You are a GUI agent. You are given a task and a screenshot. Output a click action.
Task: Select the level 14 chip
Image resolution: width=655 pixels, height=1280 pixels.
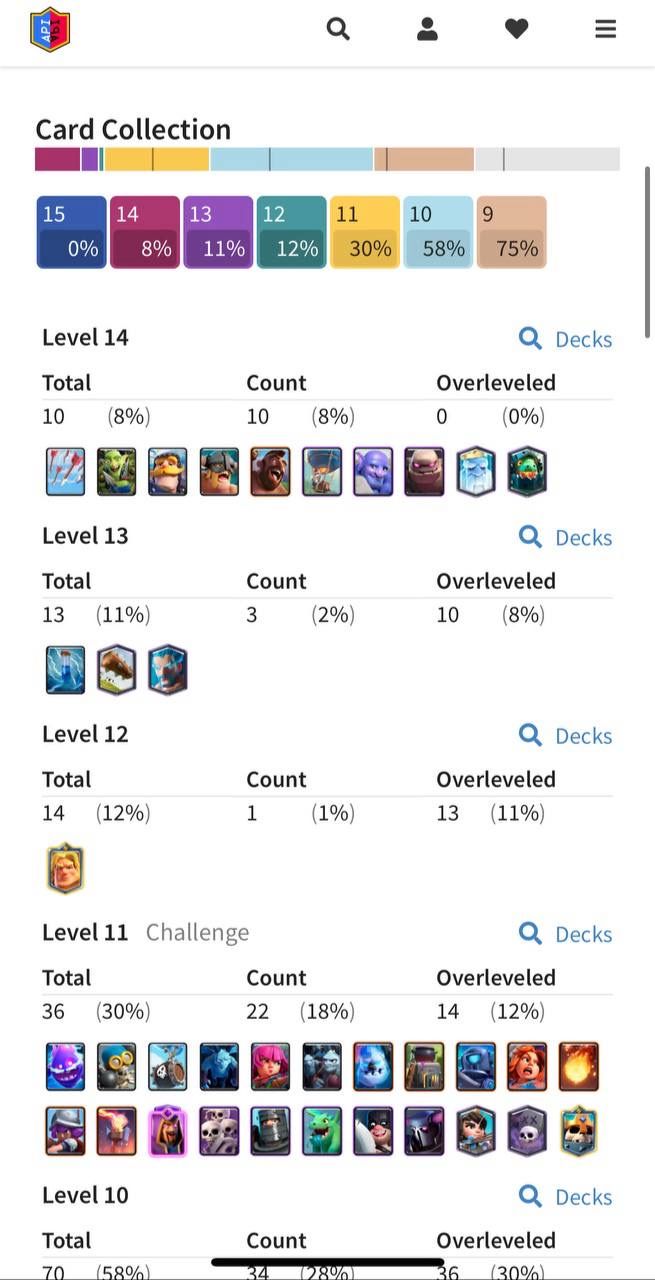point(144,232)
